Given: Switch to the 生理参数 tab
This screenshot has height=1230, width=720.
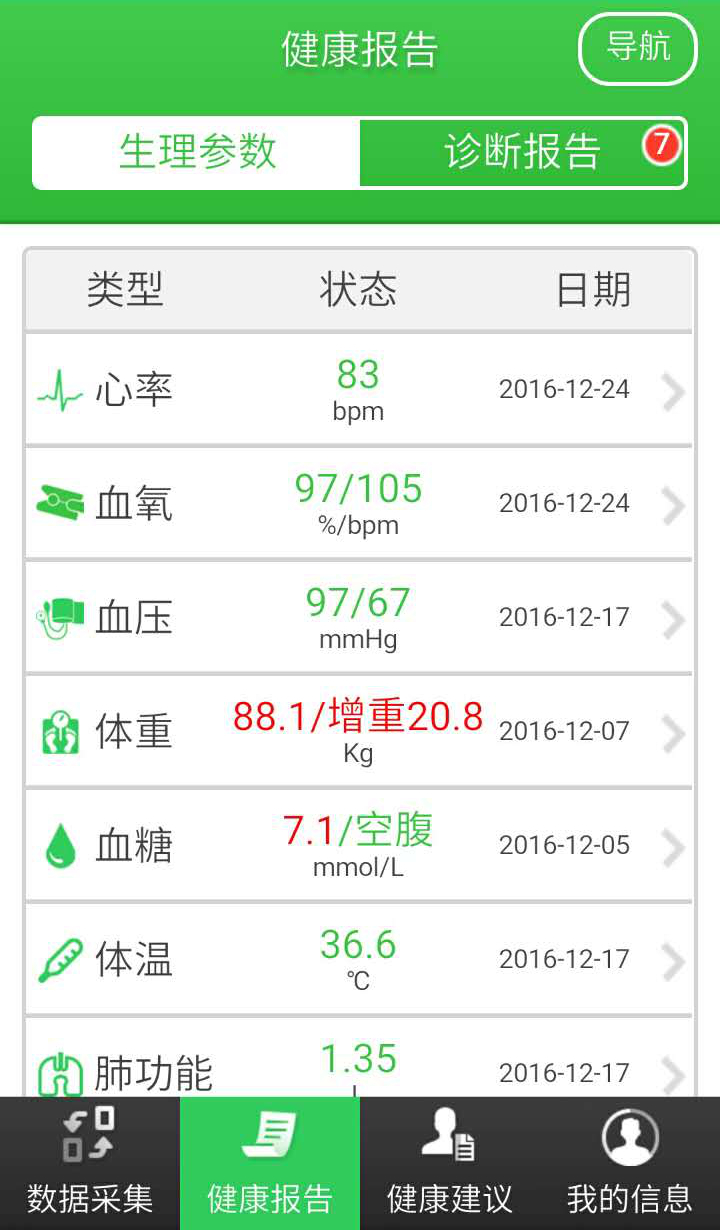Looking at the screenshot, I should pos(197,153).
